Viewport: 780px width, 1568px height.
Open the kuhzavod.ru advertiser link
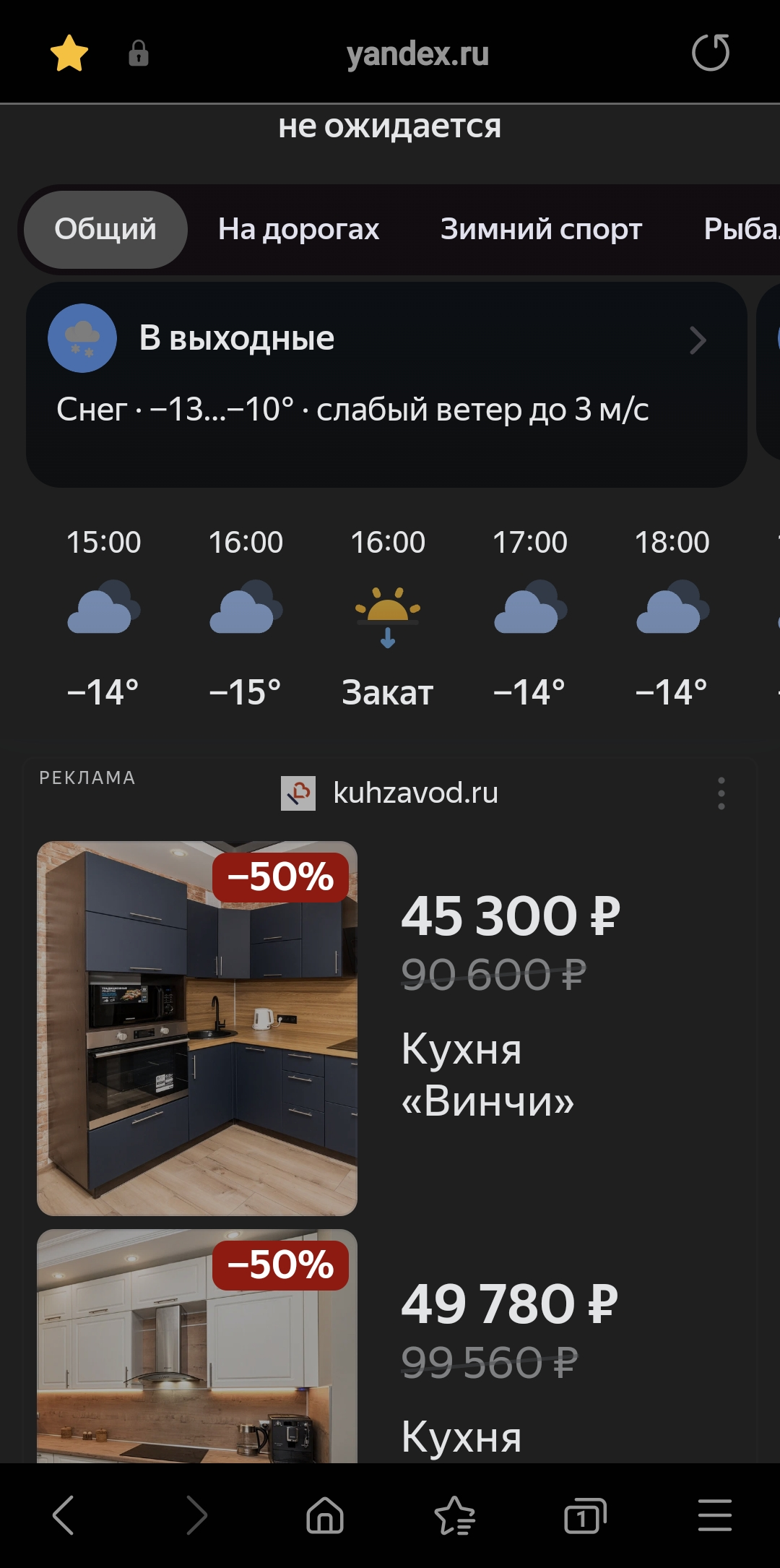tap(415, 792)
